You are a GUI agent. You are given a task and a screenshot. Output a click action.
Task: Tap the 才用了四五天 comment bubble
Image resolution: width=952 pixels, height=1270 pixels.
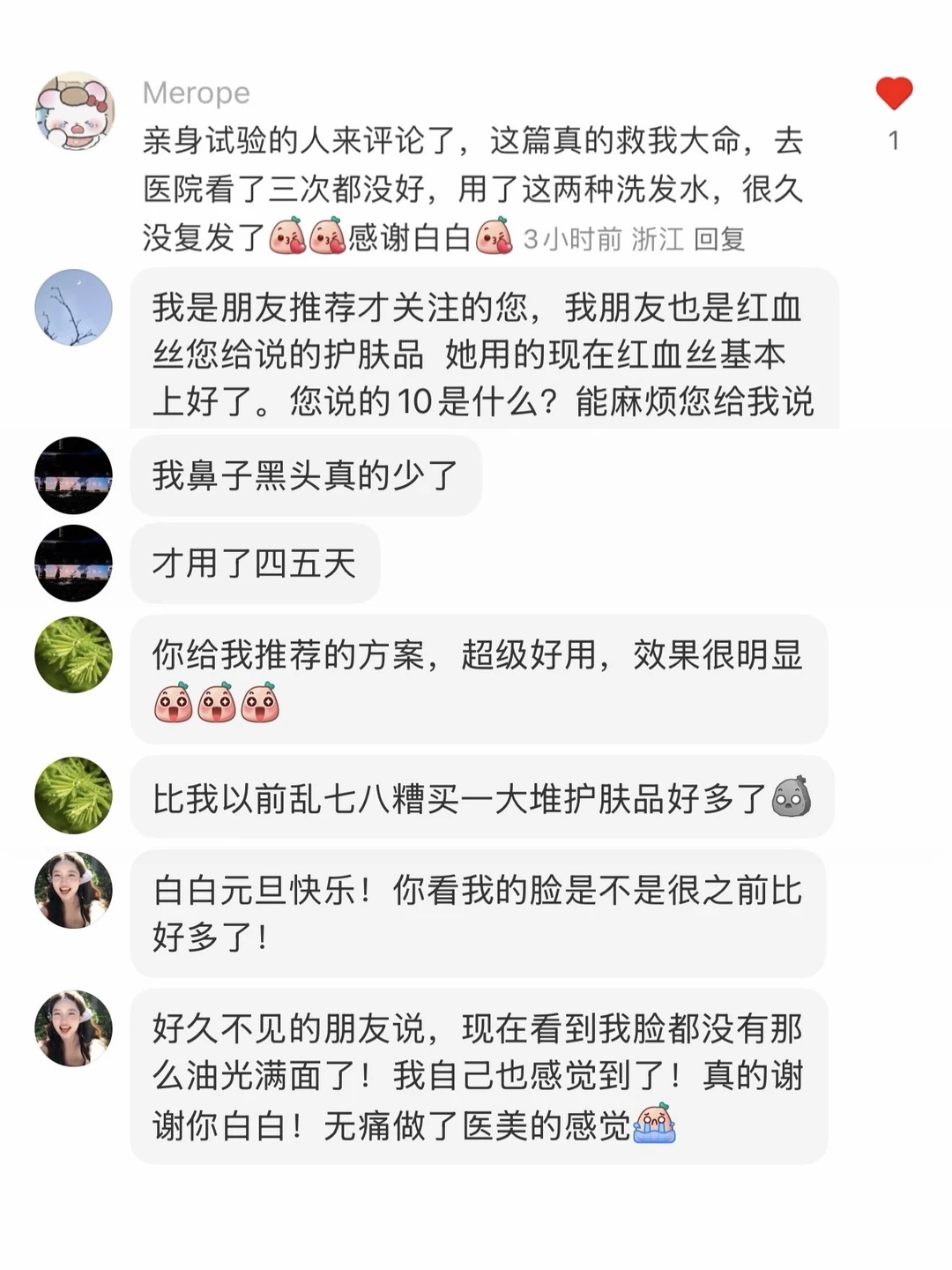pyautogui.click(x=256, y=564)
